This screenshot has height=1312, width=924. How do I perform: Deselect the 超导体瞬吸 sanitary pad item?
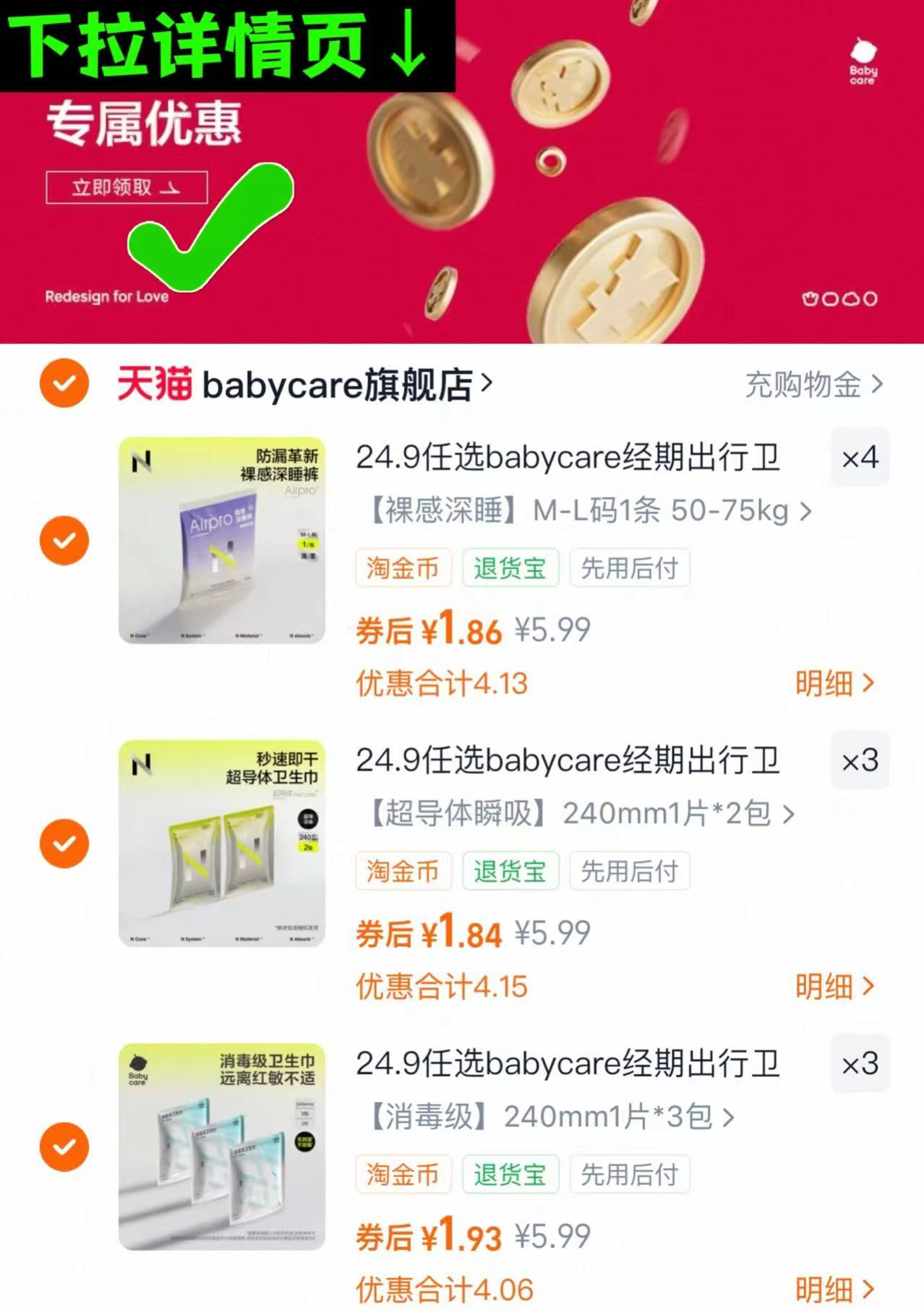(x=66, y=843)
